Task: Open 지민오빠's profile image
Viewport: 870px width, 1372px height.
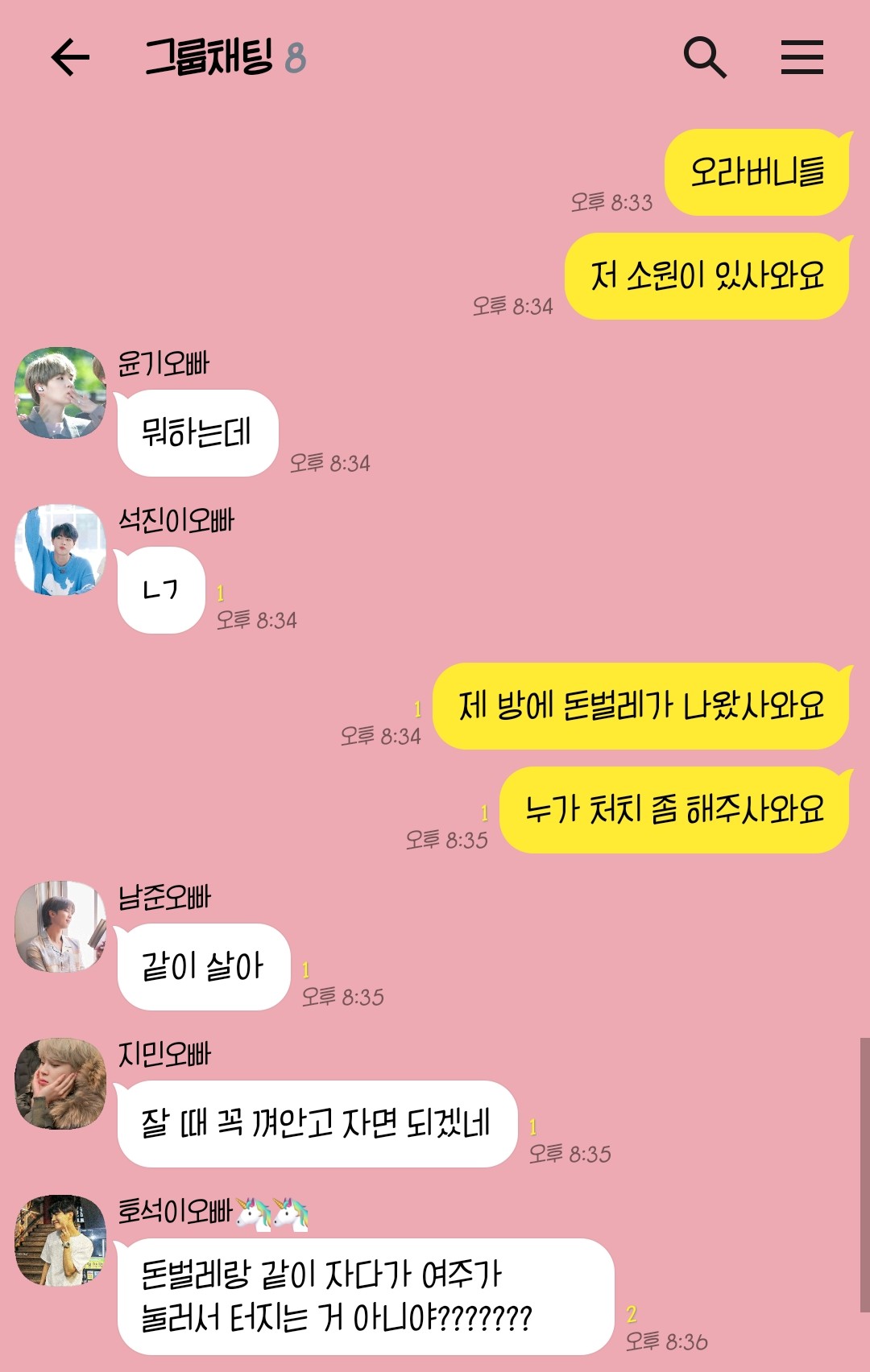Action: coord(60,1084)
